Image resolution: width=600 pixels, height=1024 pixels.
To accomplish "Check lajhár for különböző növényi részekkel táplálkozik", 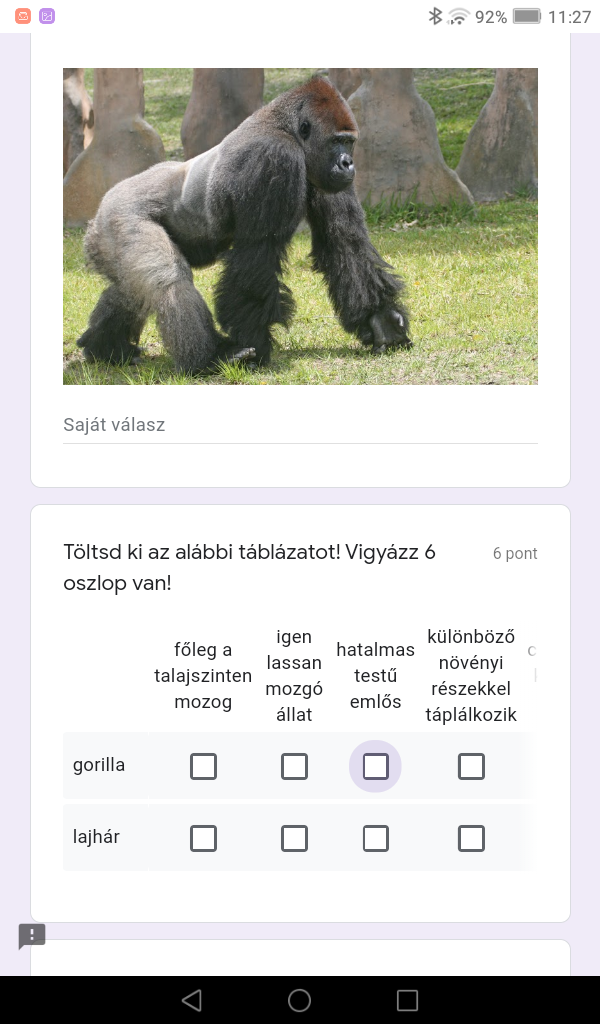I will tap(471, 838).
